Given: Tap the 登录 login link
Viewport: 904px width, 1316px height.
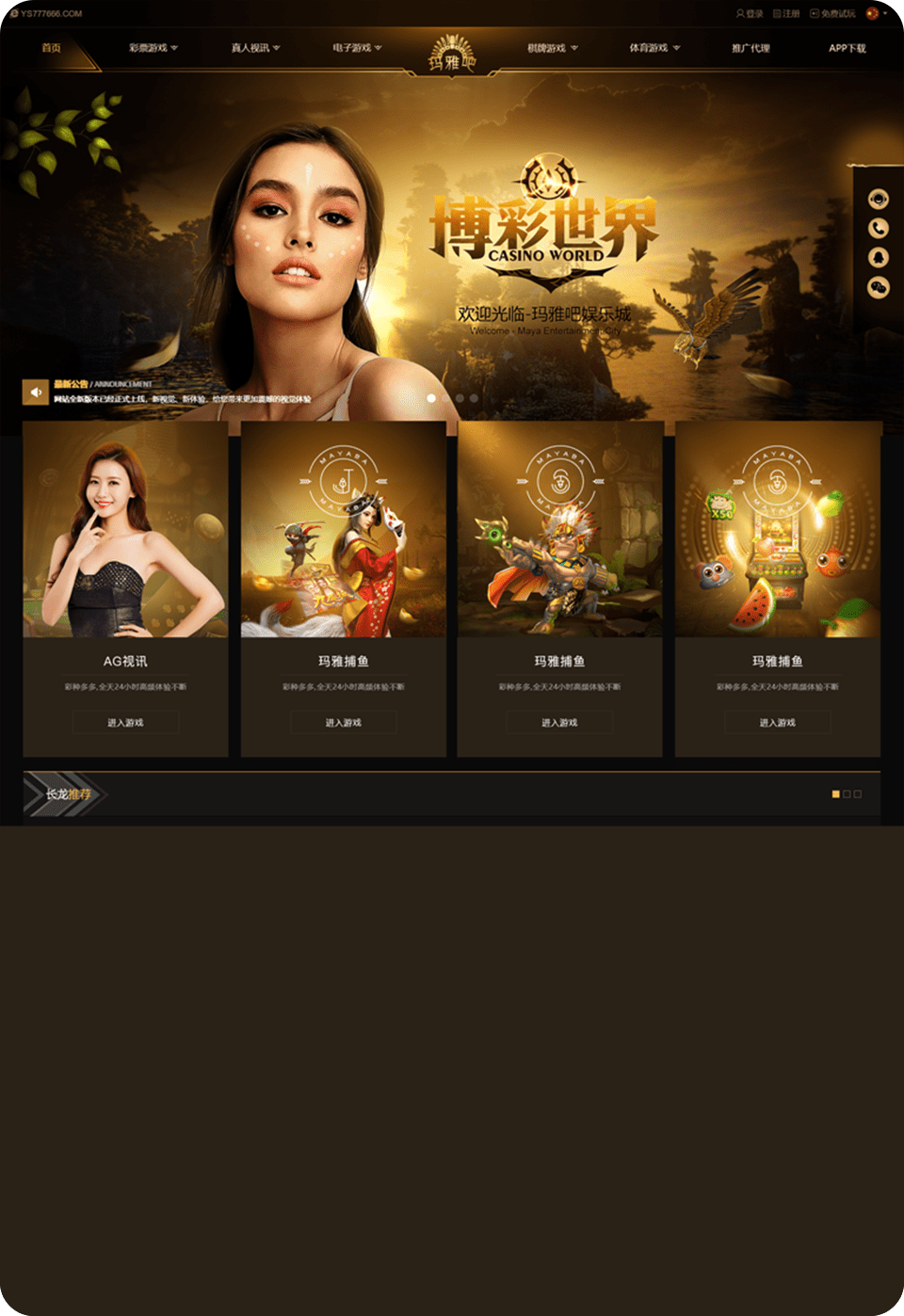Looking at the screenshot, I should click(751, 14).
